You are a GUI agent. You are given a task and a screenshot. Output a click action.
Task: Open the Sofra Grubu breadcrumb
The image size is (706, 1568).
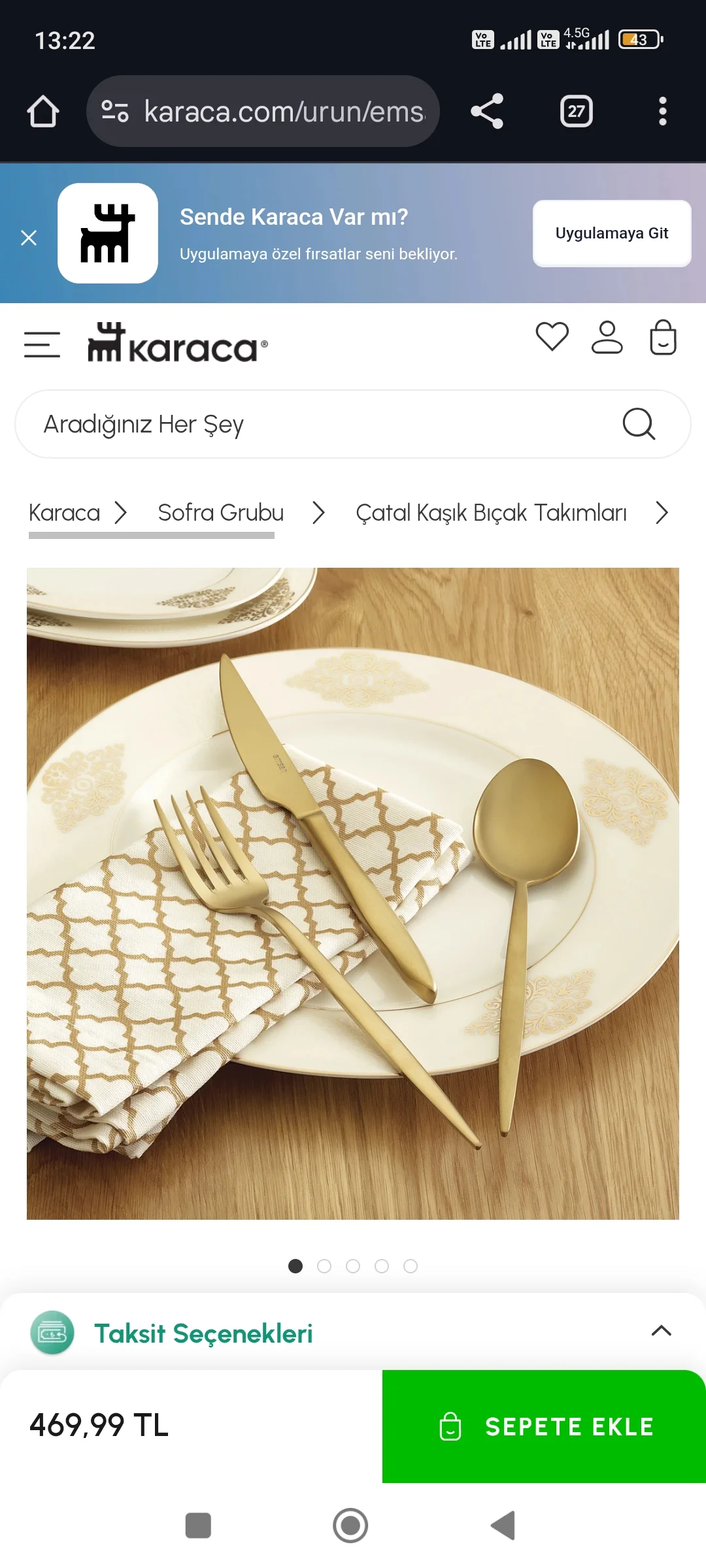(220, 513)
